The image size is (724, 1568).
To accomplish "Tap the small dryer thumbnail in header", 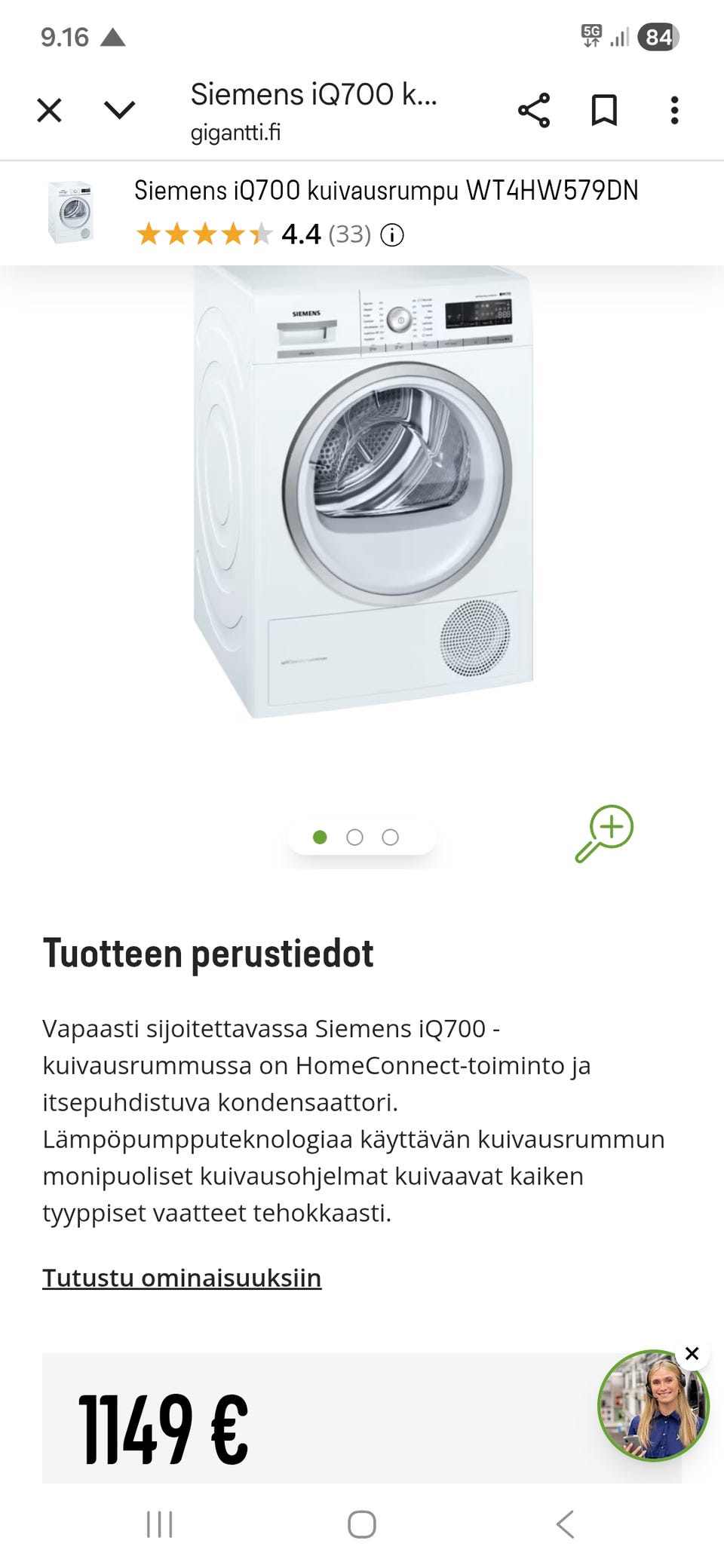I will click(x=69, y=212).
